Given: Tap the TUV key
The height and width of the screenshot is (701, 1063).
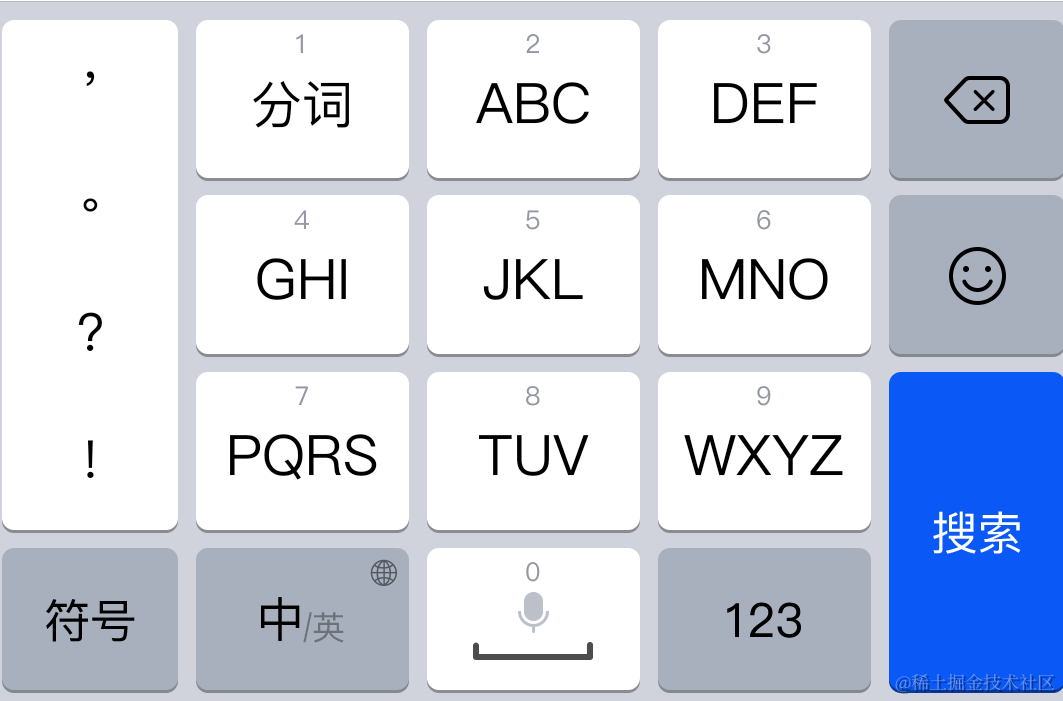Looking at the screenshot, I should point(533,451).
